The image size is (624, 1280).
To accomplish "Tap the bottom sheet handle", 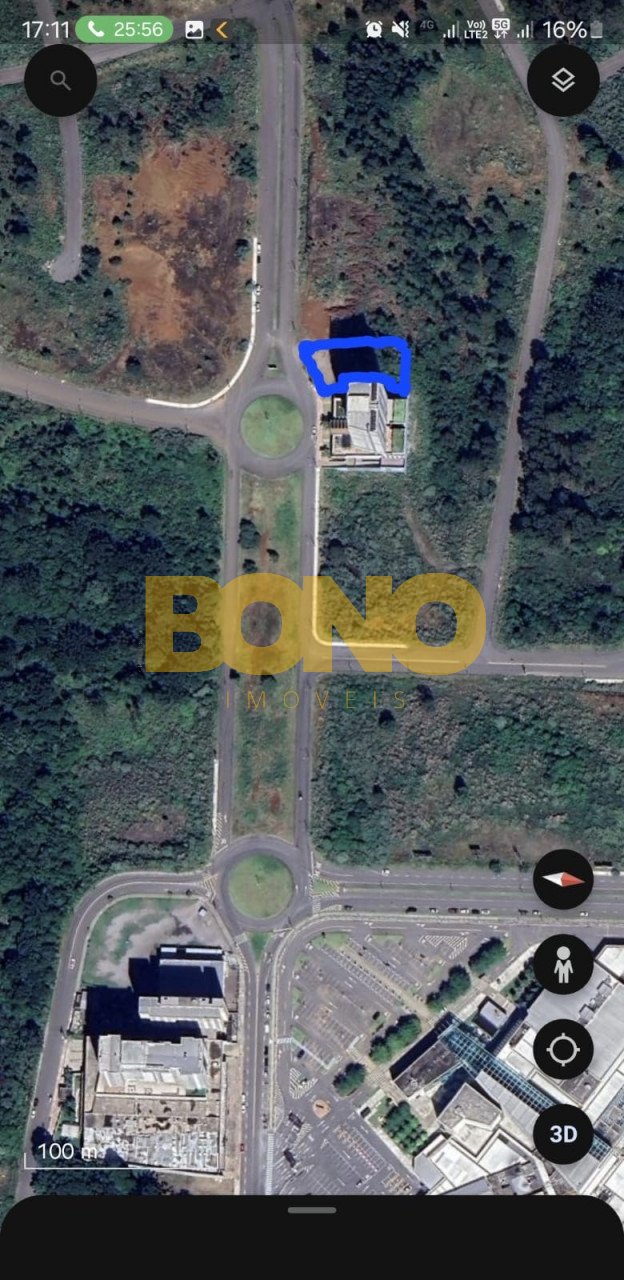I will [311, 1210].
